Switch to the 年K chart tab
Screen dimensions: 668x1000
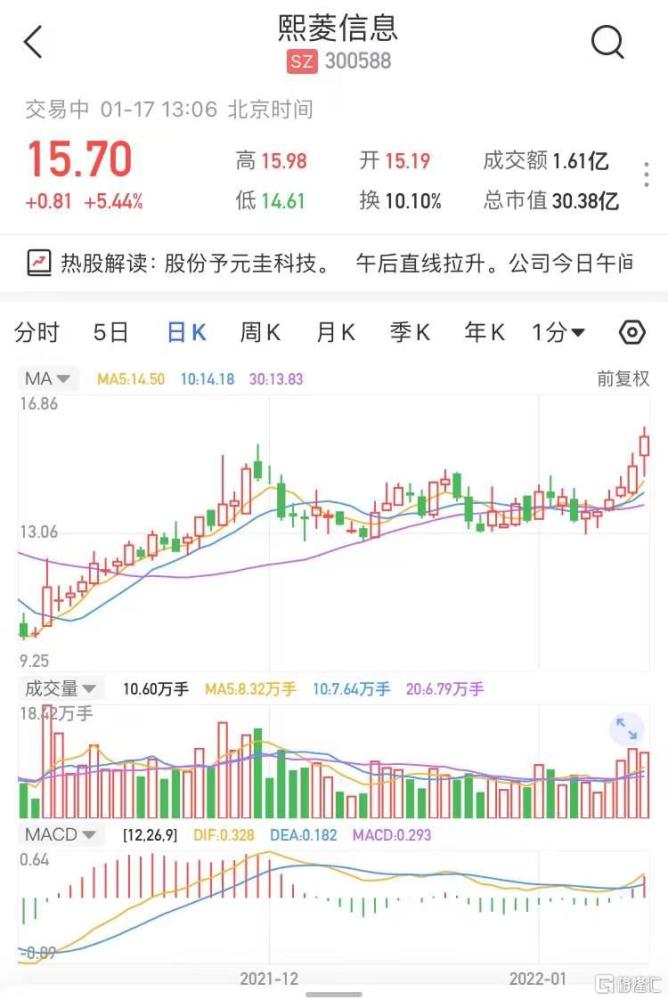(x=485, y=333)
